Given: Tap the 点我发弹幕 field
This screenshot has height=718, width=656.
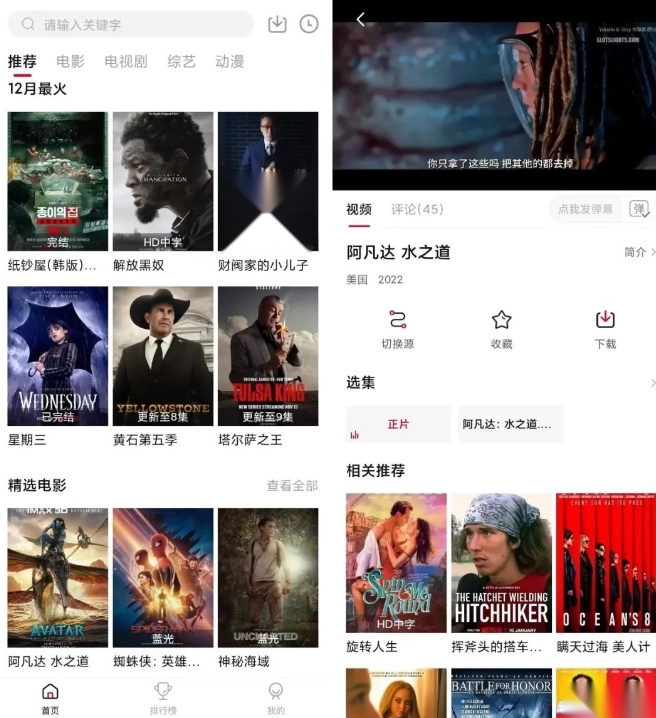Looking at the screenshot, I should (x=585, y=210).
